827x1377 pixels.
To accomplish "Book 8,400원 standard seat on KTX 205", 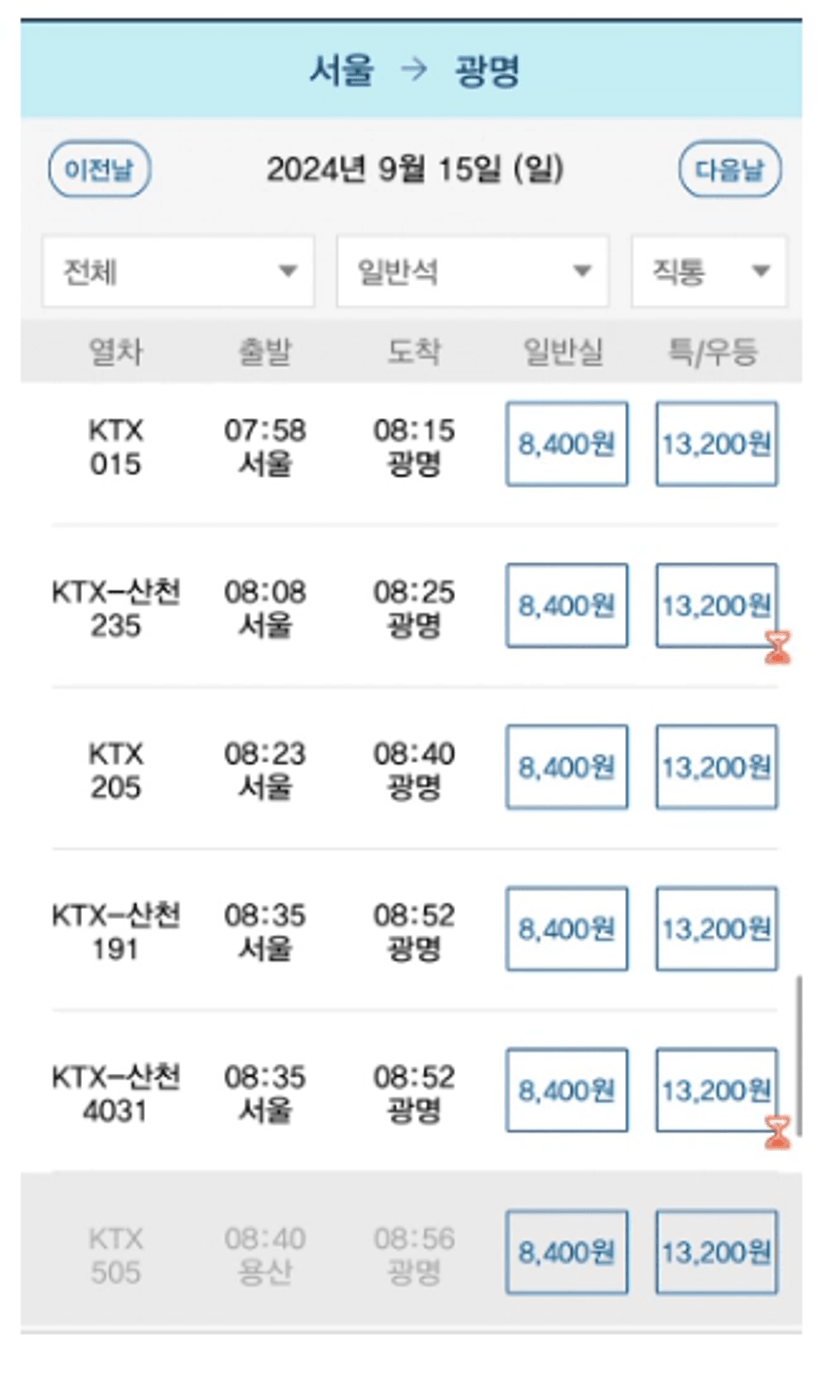I will (x=567, y=767).
